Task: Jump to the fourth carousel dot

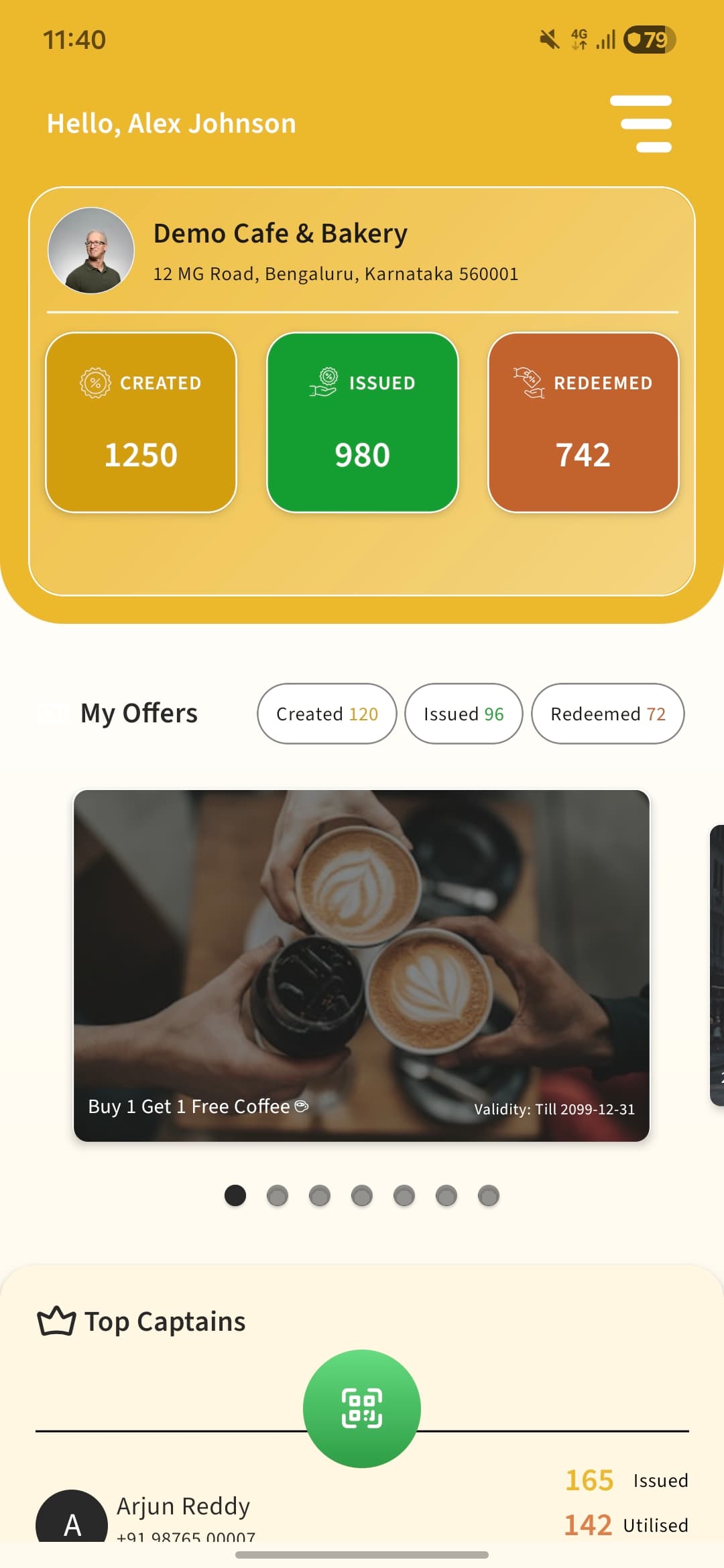Action: pos(362,1195)
